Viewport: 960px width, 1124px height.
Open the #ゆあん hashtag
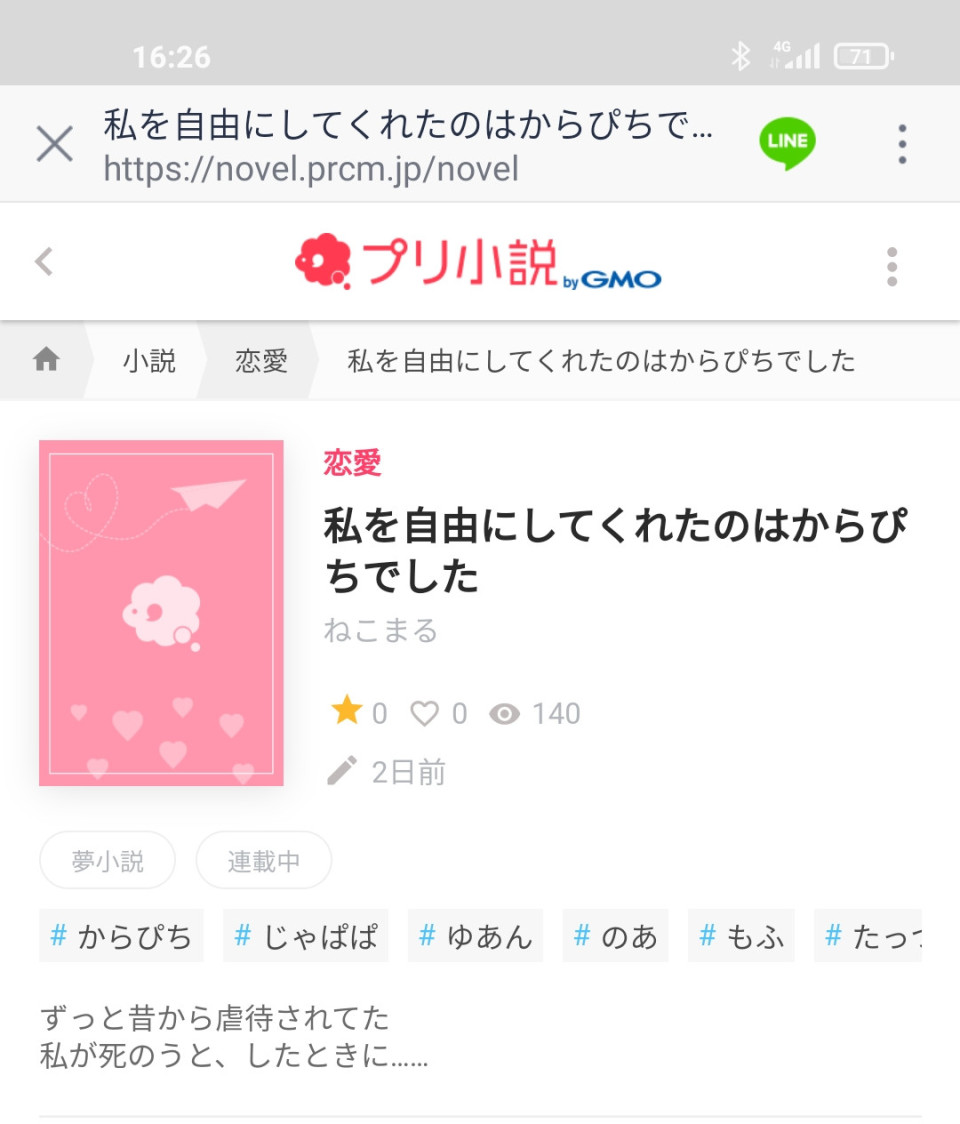point(475,936)
